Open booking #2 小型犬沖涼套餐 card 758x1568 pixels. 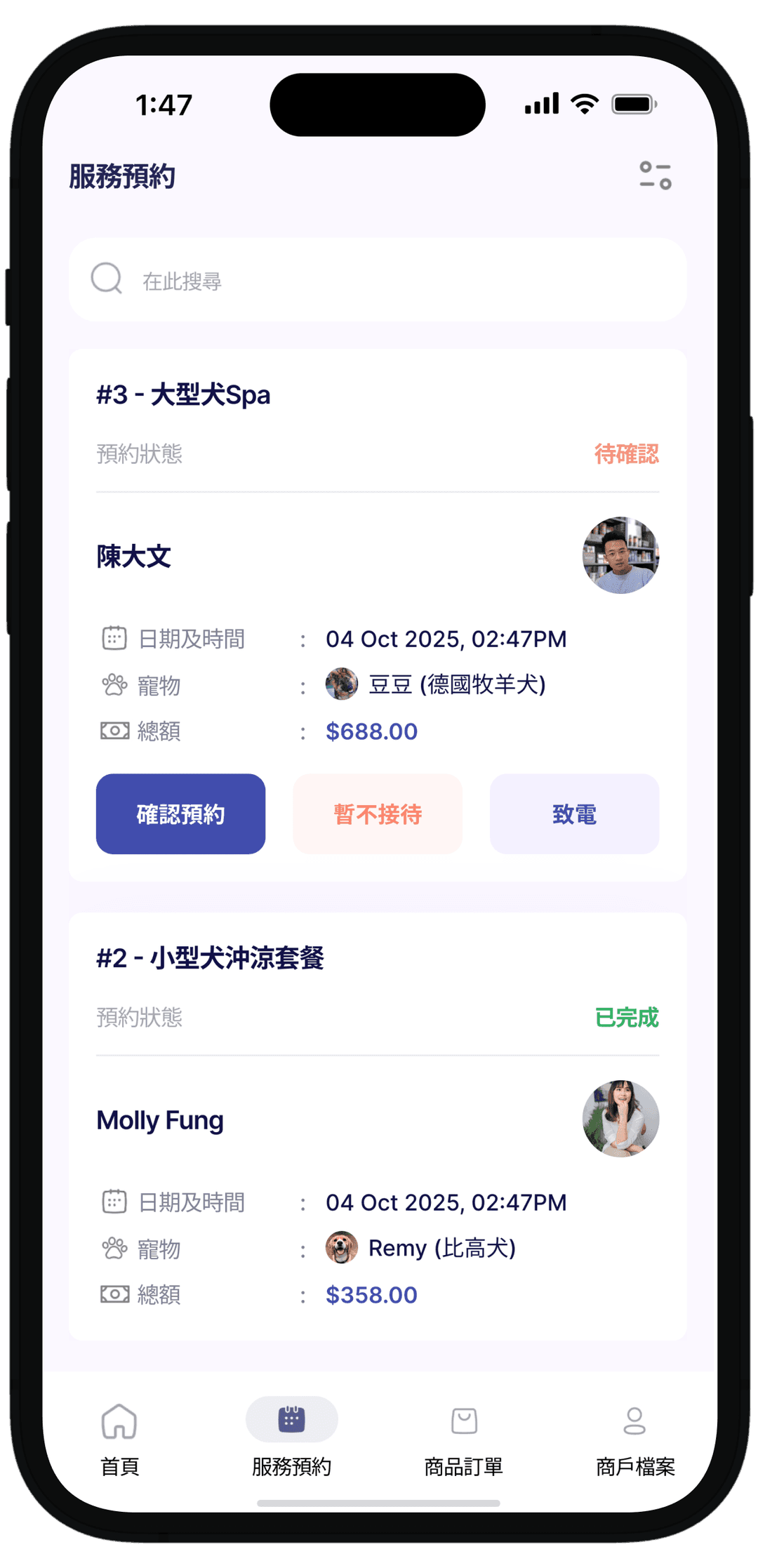[211, 958]
